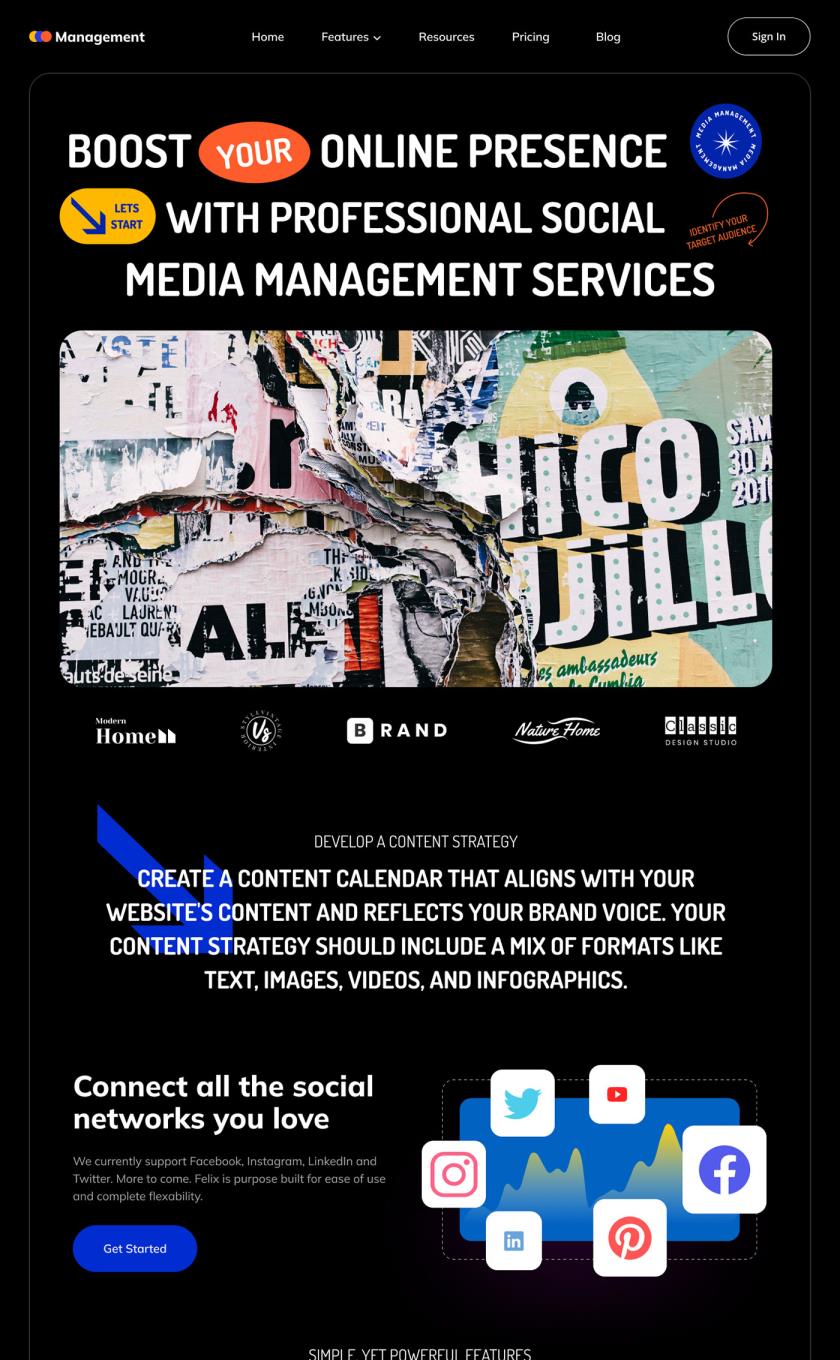
Task: Open the Home nav link
Action: tap(267, 37)
